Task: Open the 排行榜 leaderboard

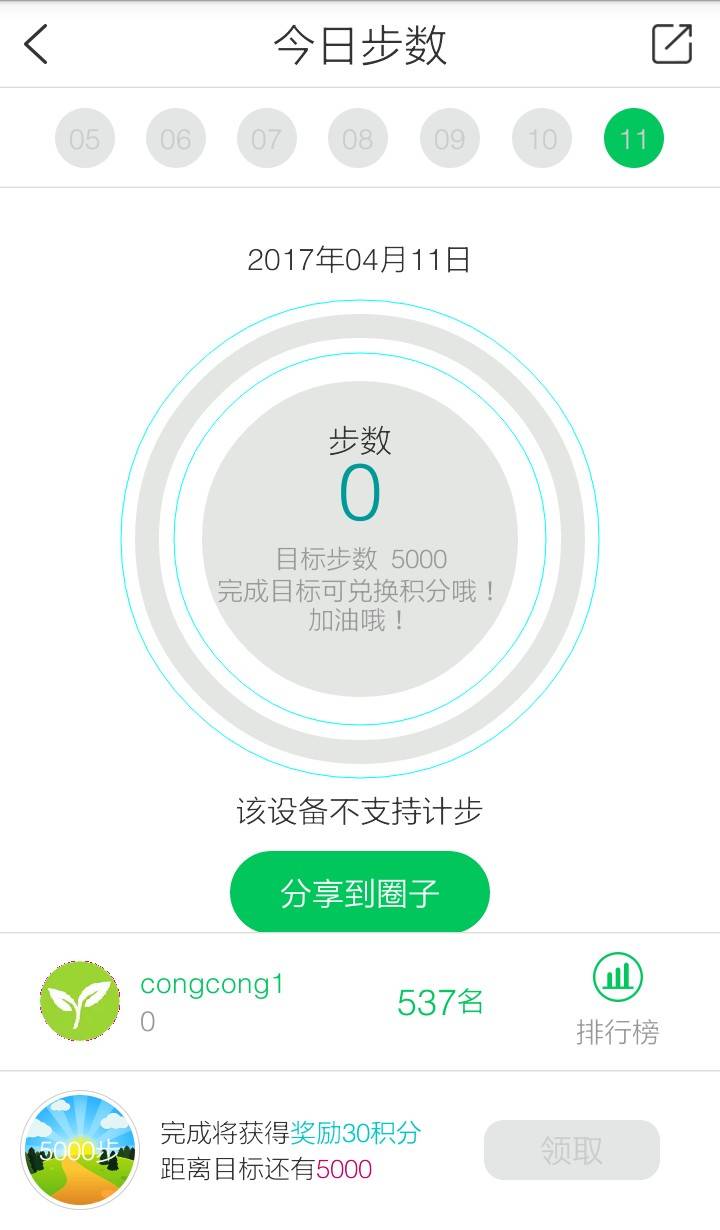Action: tap(617, 1000)
